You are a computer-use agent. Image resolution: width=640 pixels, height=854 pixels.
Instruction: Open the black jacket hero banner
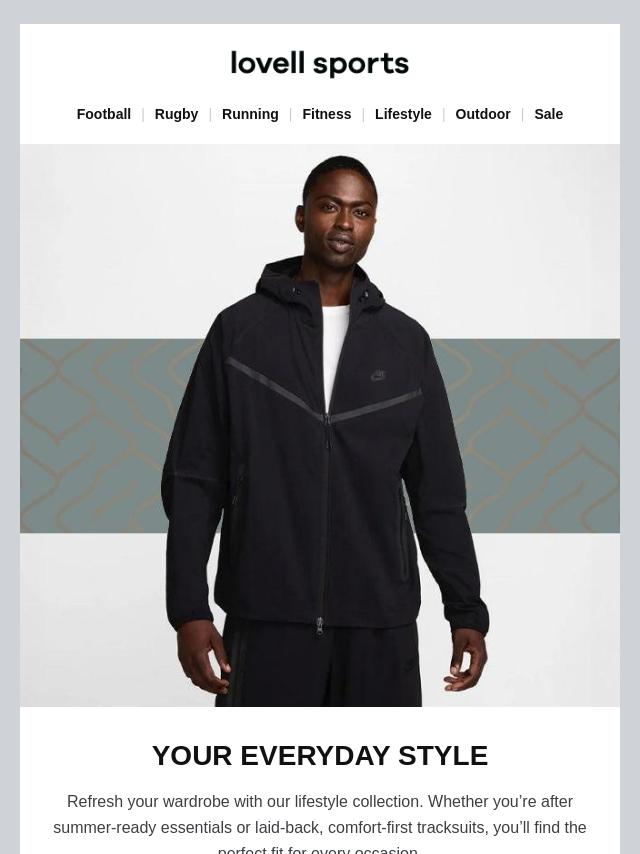click(x=320, y=425)
